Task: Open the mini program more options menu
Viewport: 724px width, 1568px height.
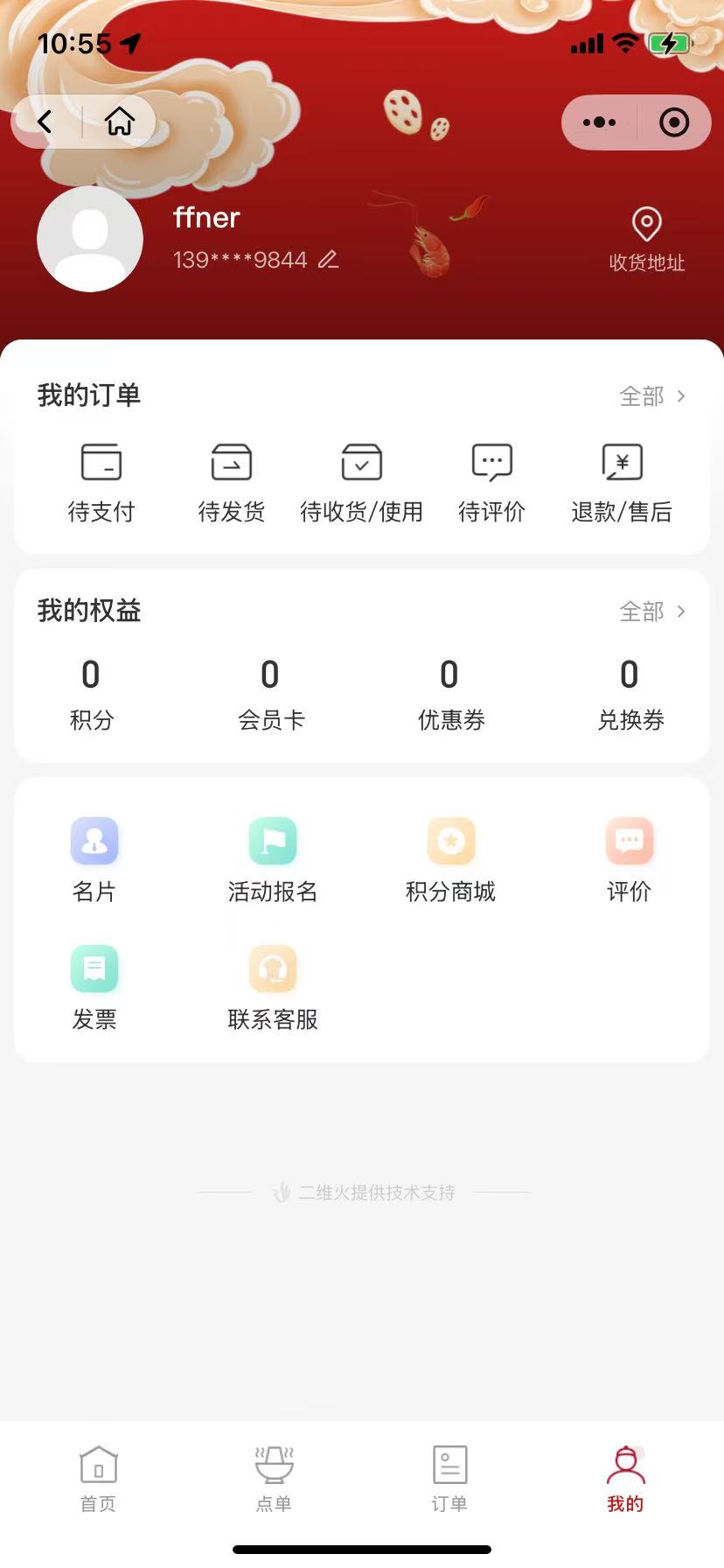Action: click(x=599, y=122)
